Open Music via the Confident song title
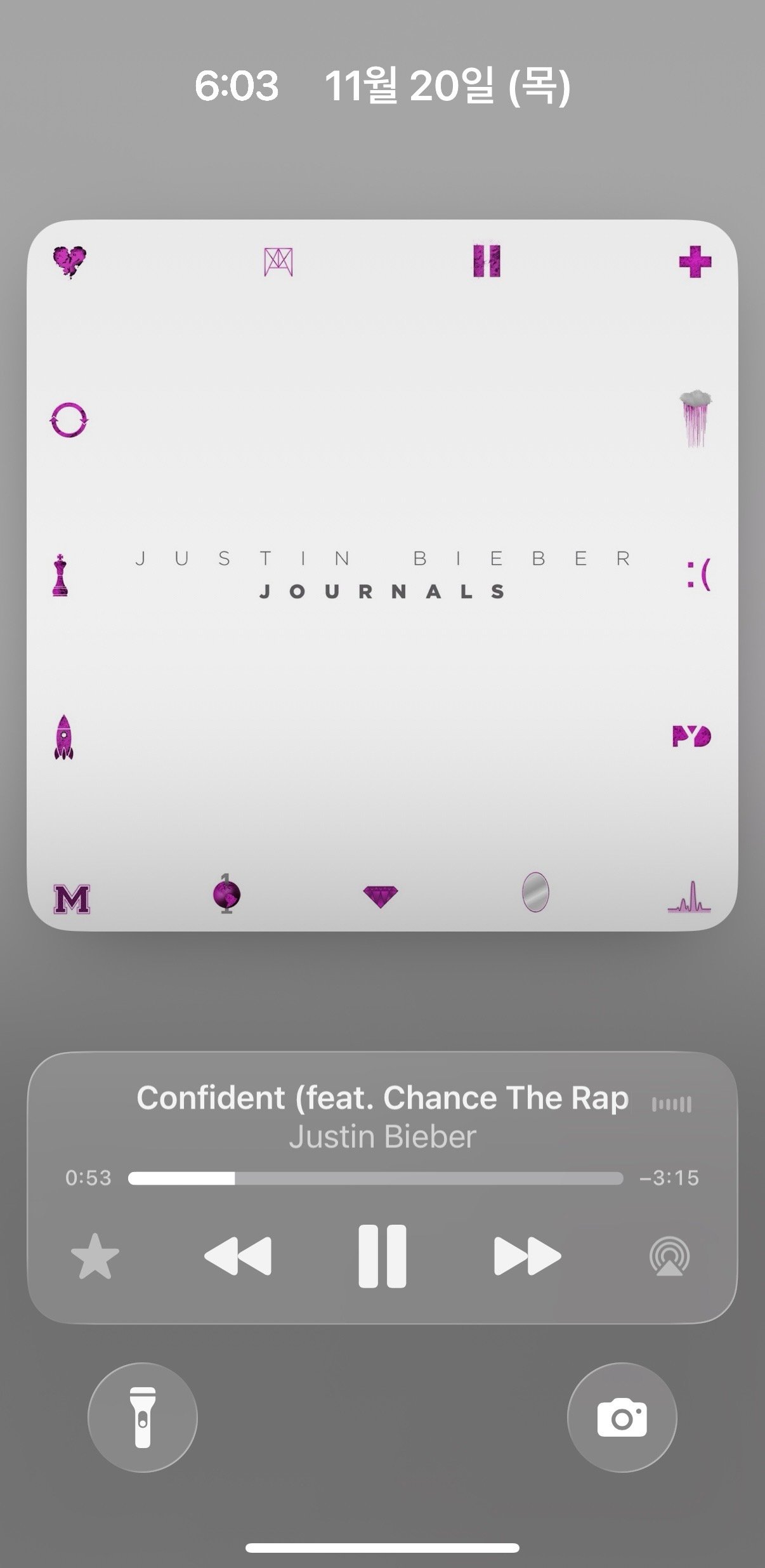The image size is (765, 1568). click(x=382, y=1098)
